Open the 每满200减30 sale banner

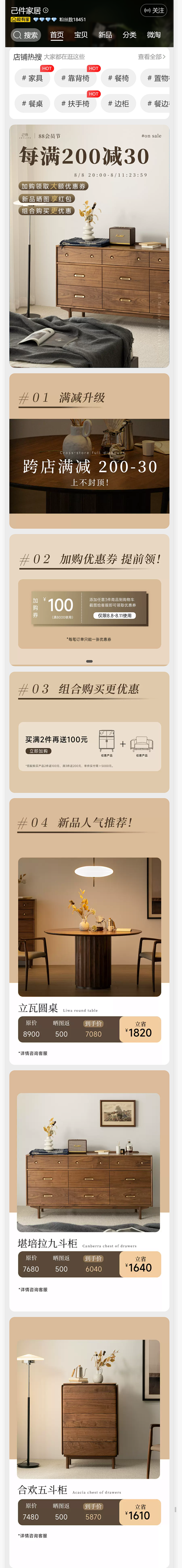click(89, 246)
